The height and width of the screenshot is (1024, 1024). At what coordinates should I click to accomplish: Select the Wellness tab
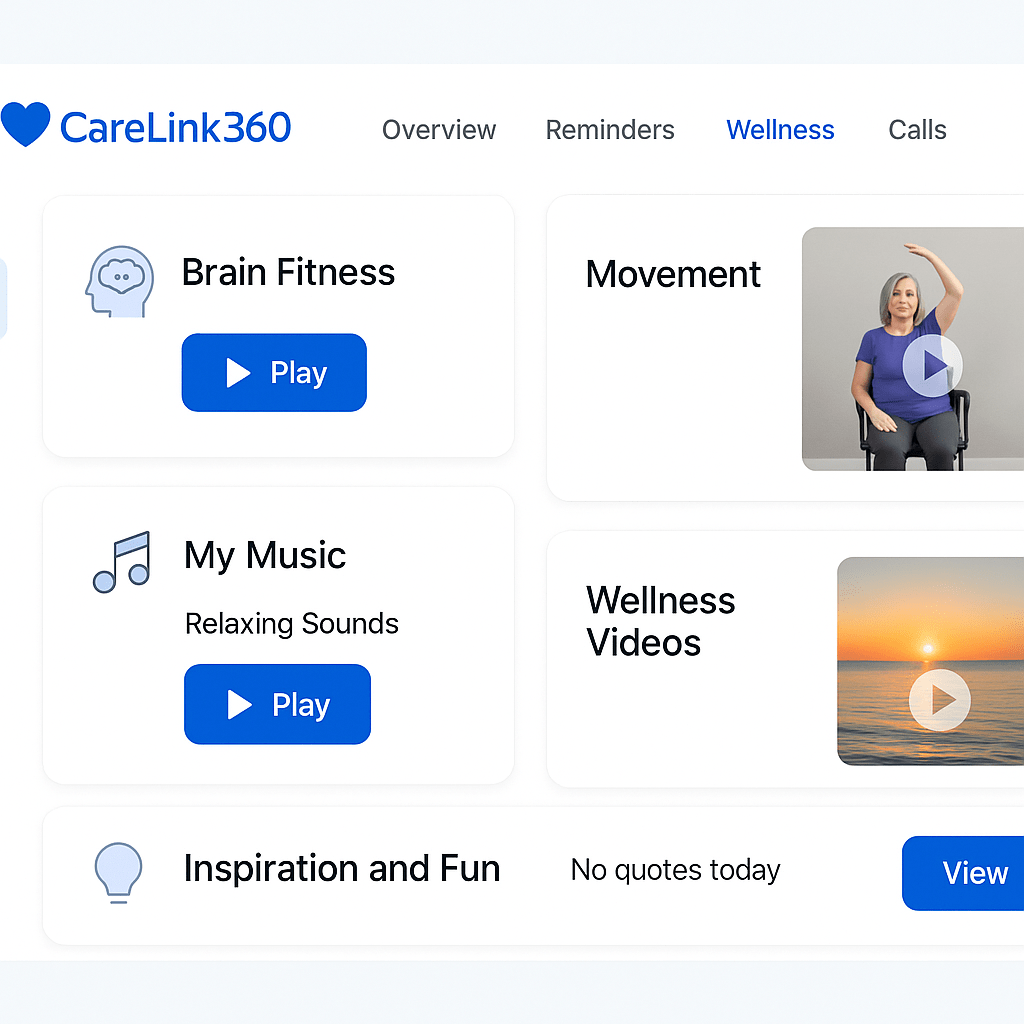(x=780, y=130)
